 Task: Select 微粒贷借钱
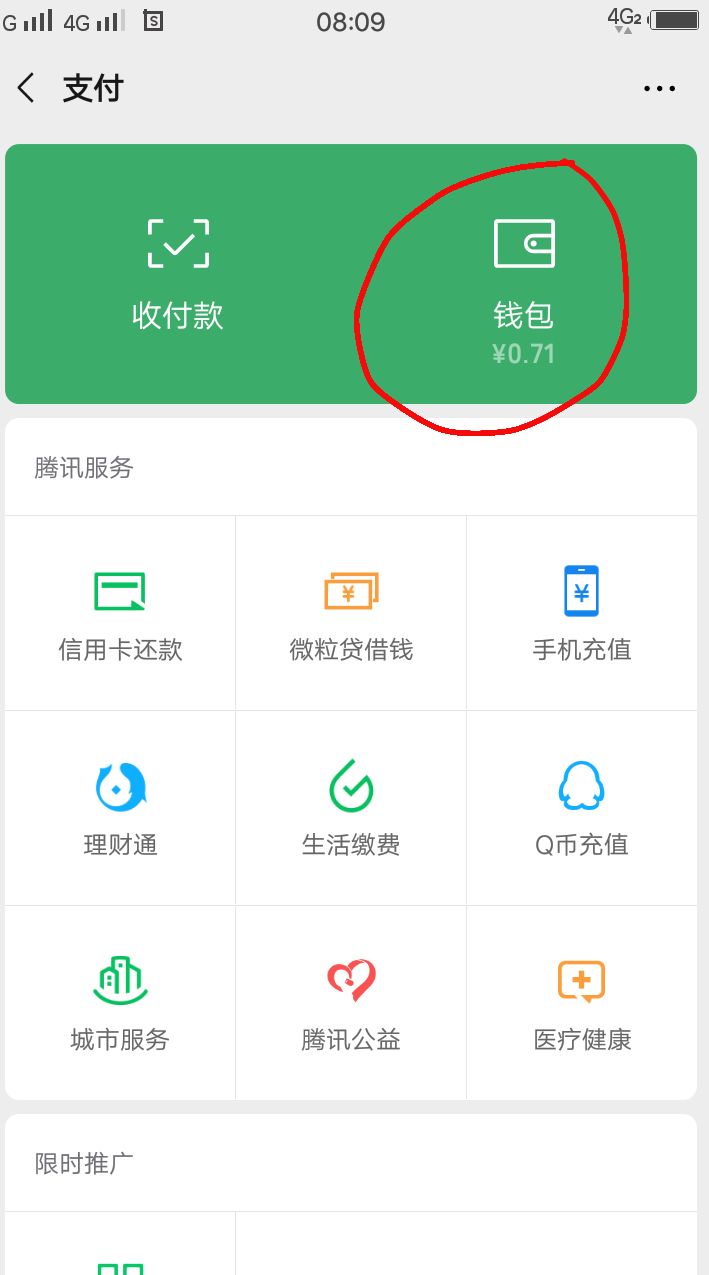coord(351,613)
